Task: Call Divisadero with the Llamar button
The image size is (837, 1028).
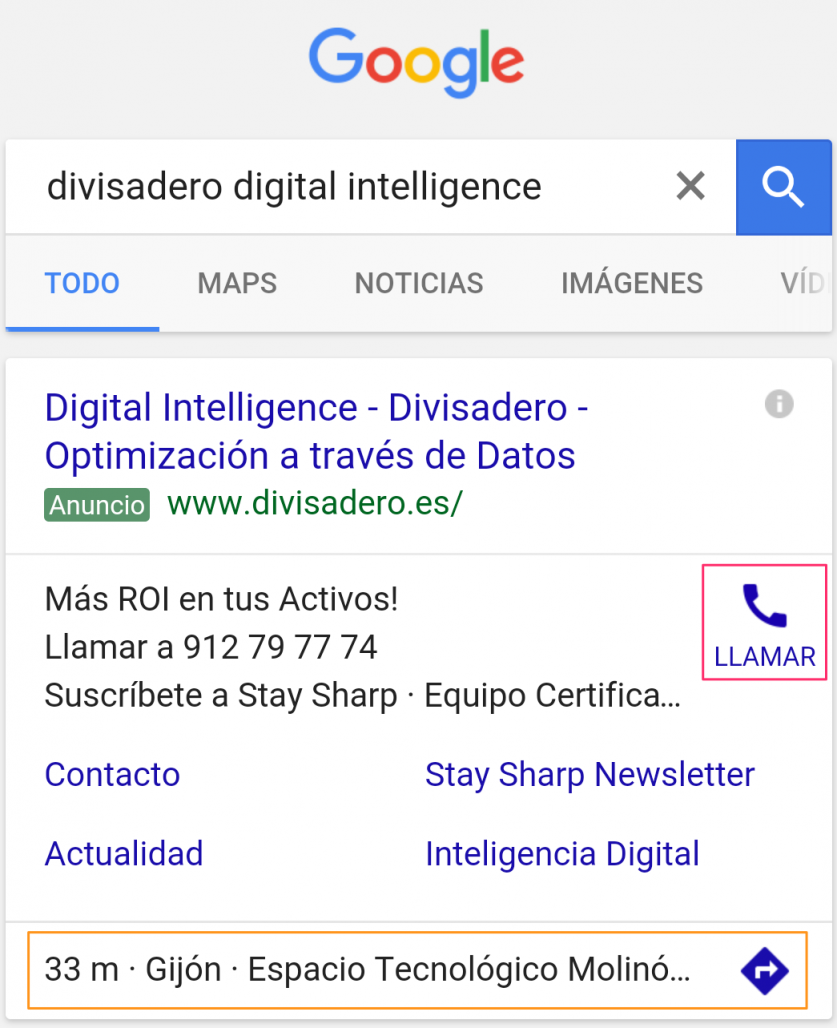Action: point(765,623)
